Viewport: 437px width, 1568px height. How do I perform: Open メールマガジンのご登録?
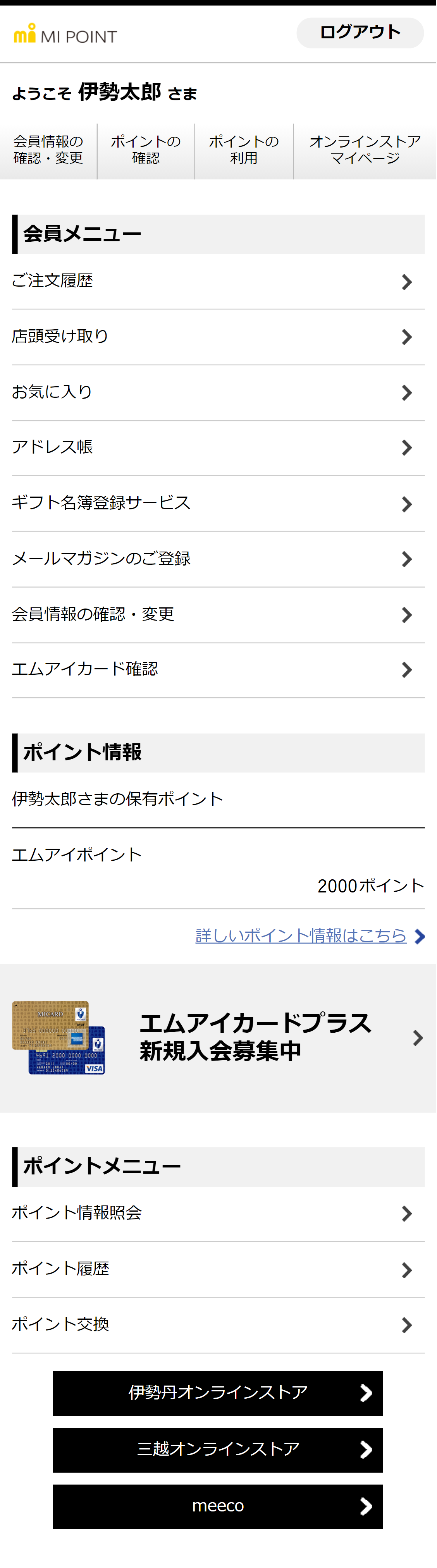pyautogui.click(x=218, y=559)
